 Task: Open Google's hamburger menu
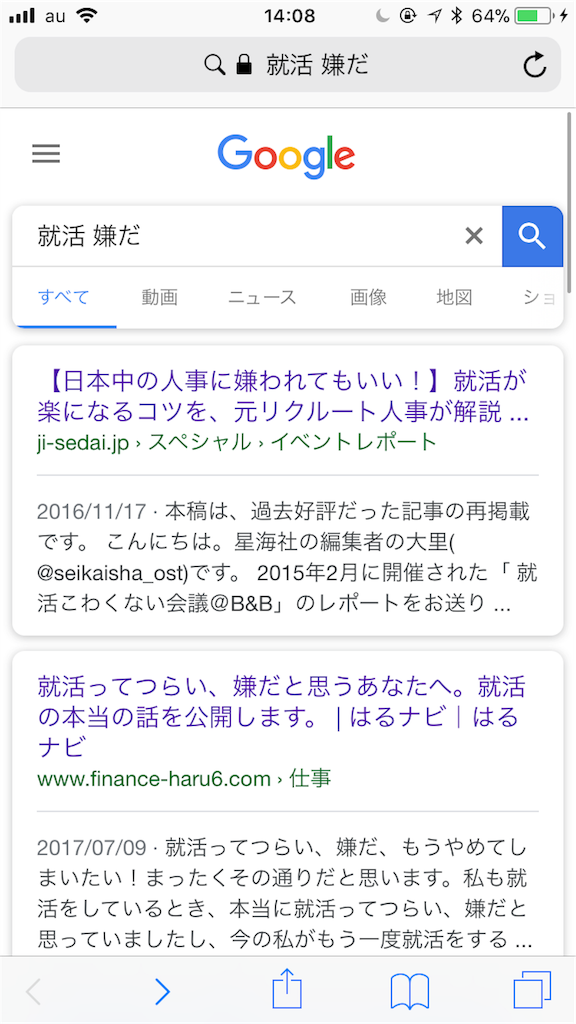click(x=46, y=154)
